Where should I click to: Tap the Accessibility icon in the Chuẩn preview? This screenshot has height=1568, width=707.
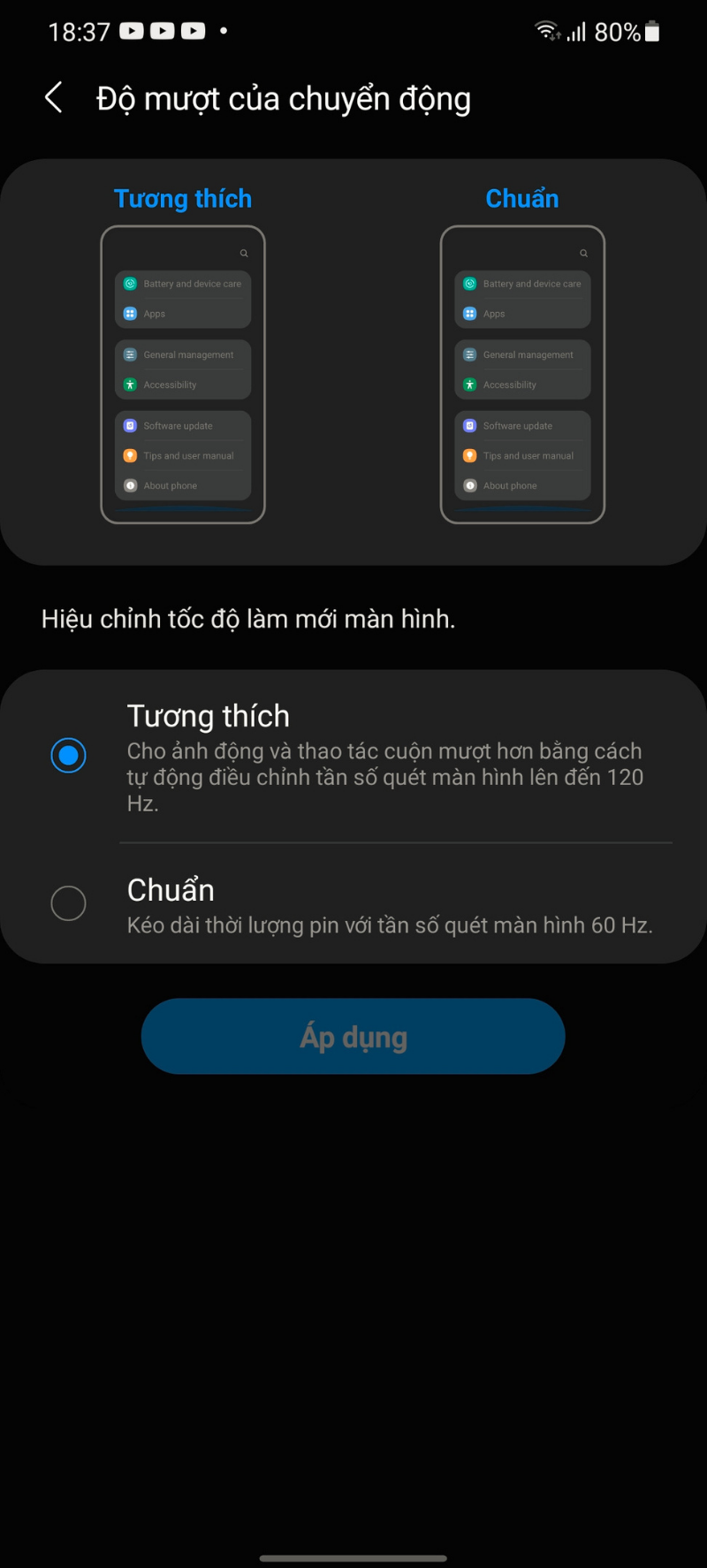[x=469, y=384]
